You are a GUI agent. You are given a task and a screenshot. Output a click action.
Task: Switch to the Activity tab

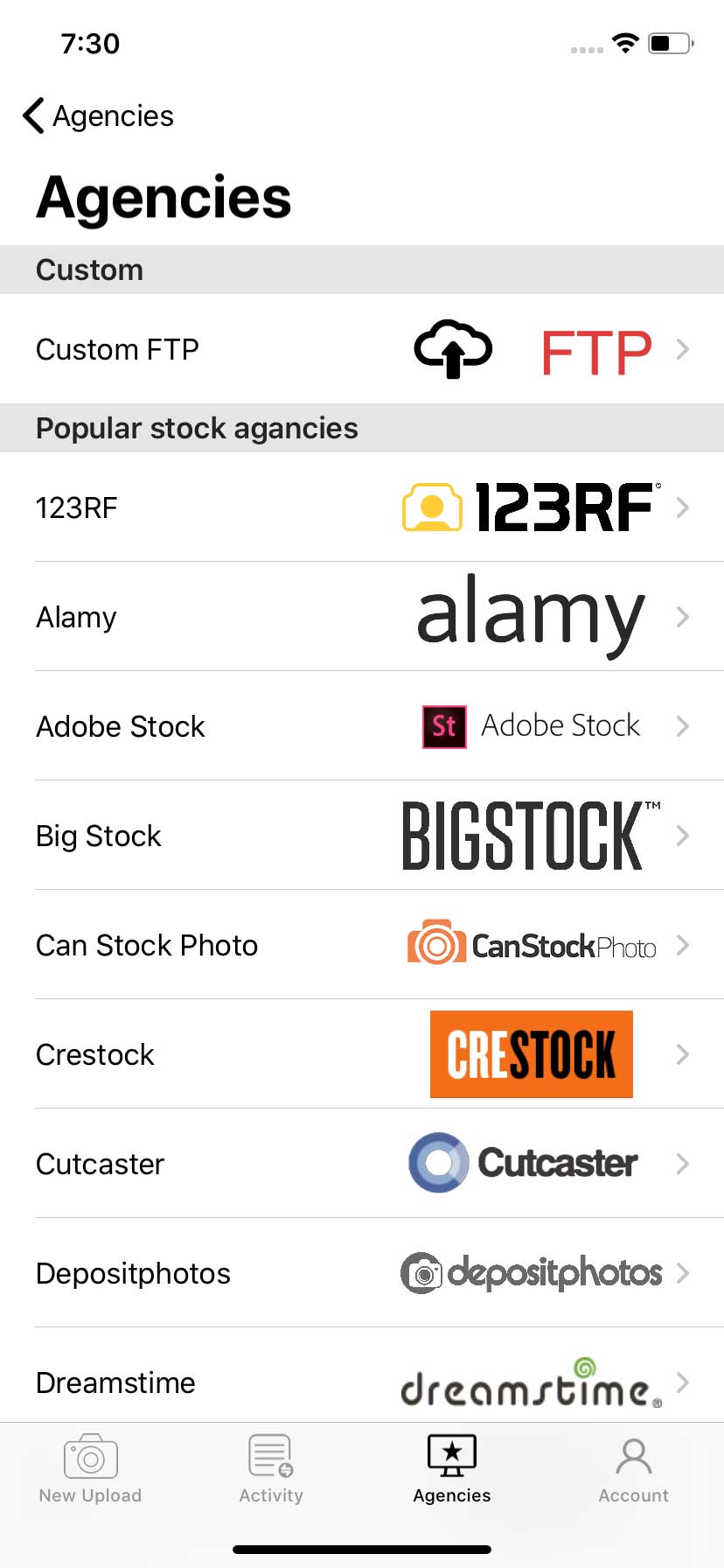point(271,1469)
